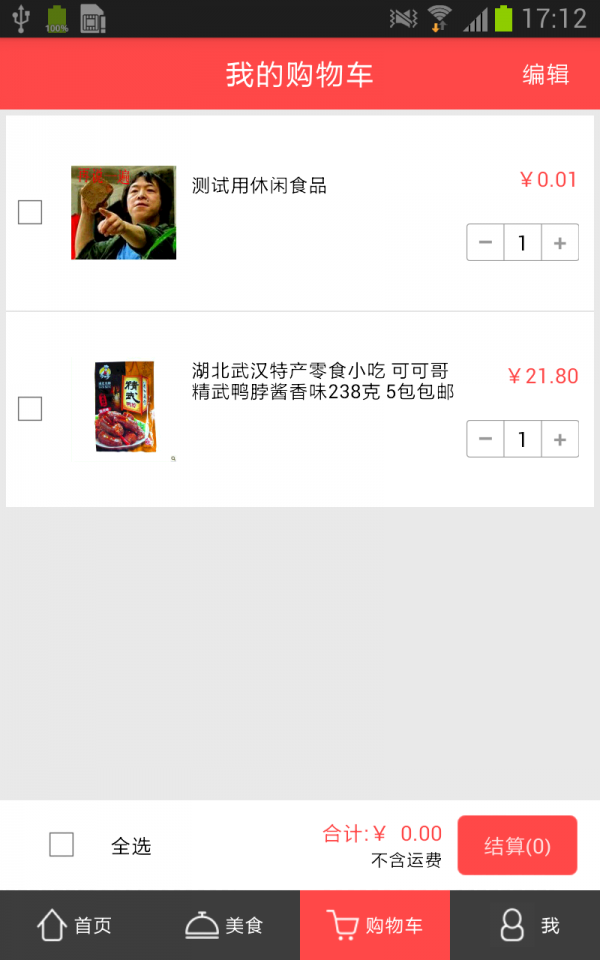Switch to the 我 profile tab
Viewport: 600px width, 960px height.
525,925
